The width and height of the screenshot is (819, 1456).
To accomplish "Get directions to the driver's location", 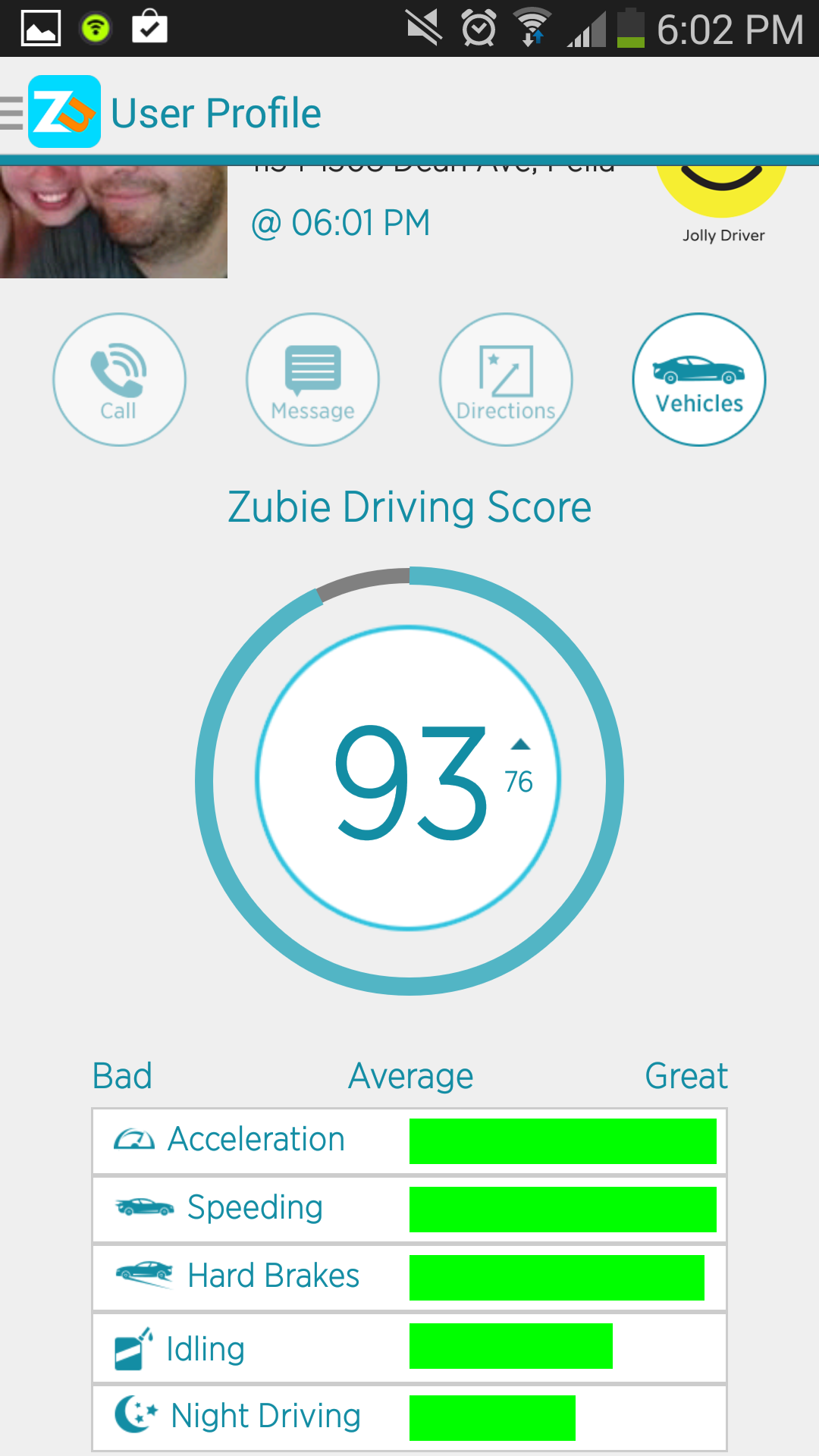I will coord(506,379).
